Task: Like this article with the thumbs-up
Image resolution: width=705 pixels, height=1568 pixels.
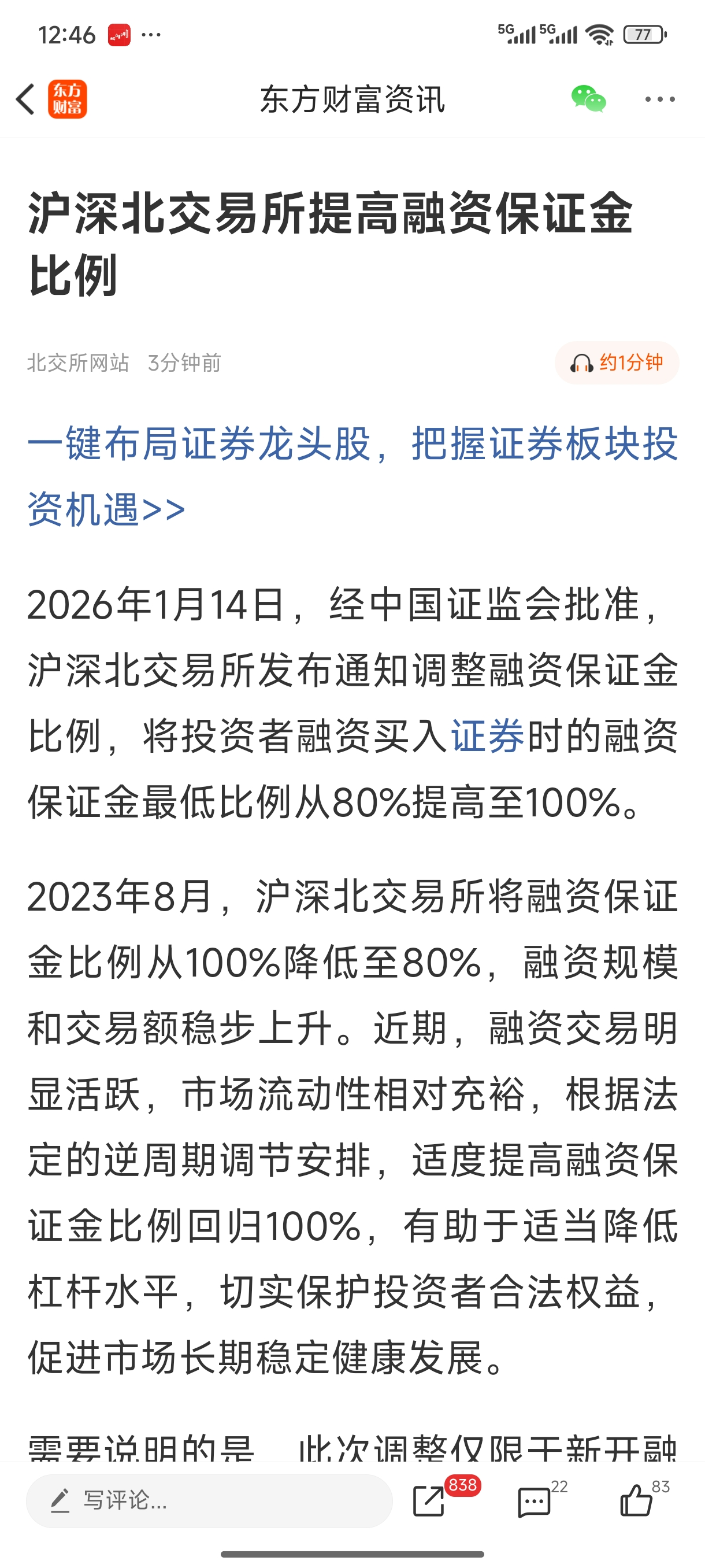Action: click(x=636, y=1500)
